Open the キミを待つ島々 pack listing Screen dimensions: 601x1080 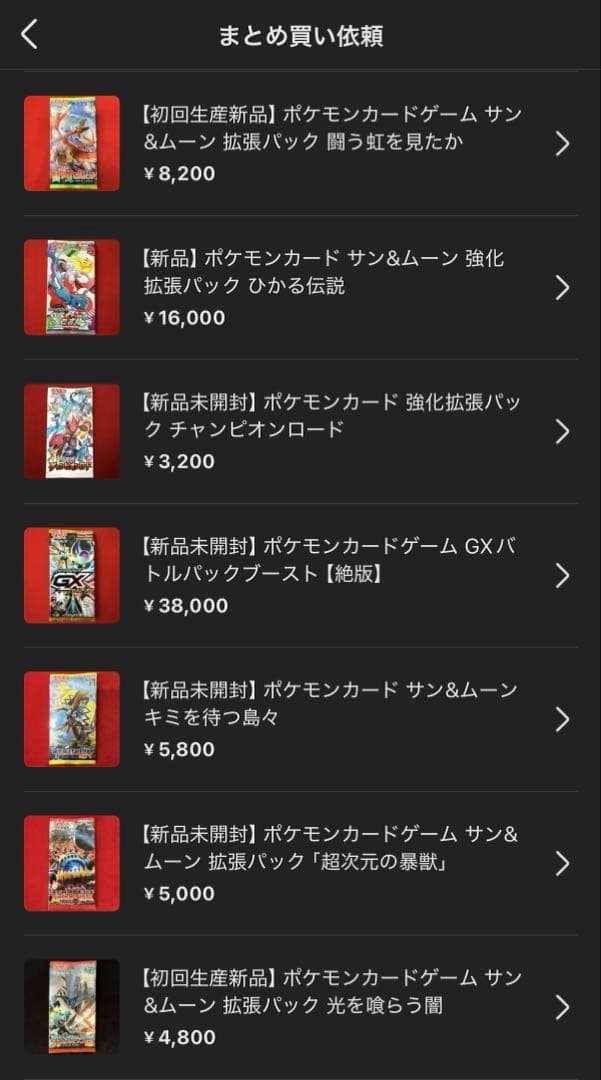pos(330,719)
